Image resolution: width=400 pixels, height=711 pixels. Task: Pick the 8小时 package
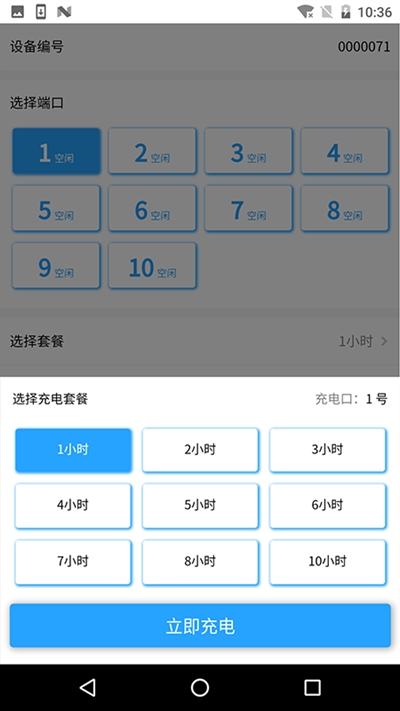coord(200,562)
